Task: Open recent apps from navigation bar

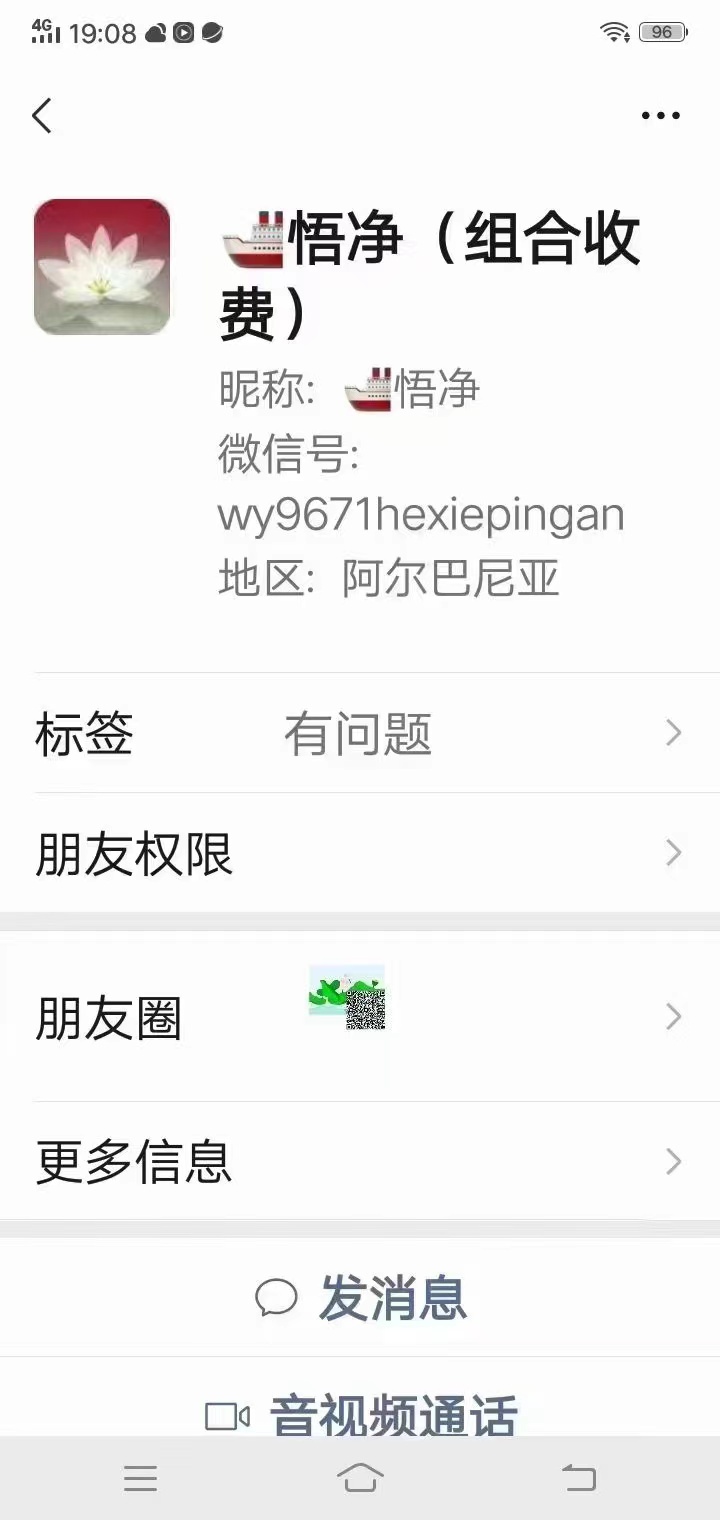Action: point(140,1478)
